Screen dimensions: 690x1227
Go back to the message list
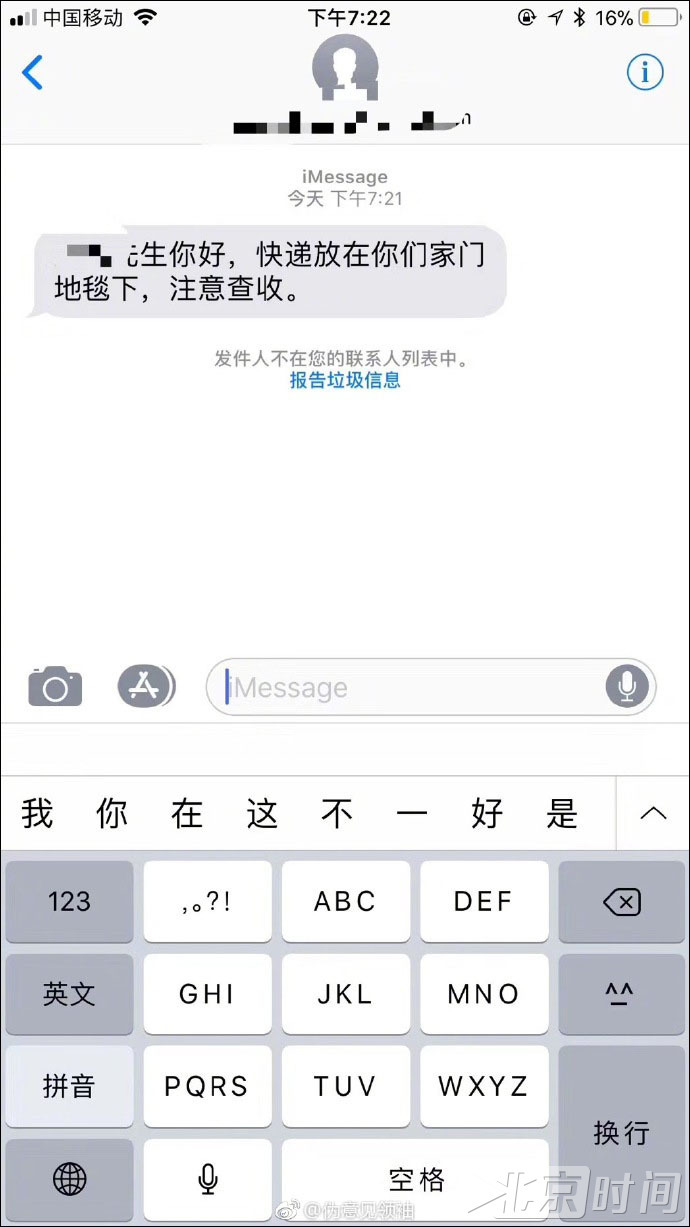(33, 73)
